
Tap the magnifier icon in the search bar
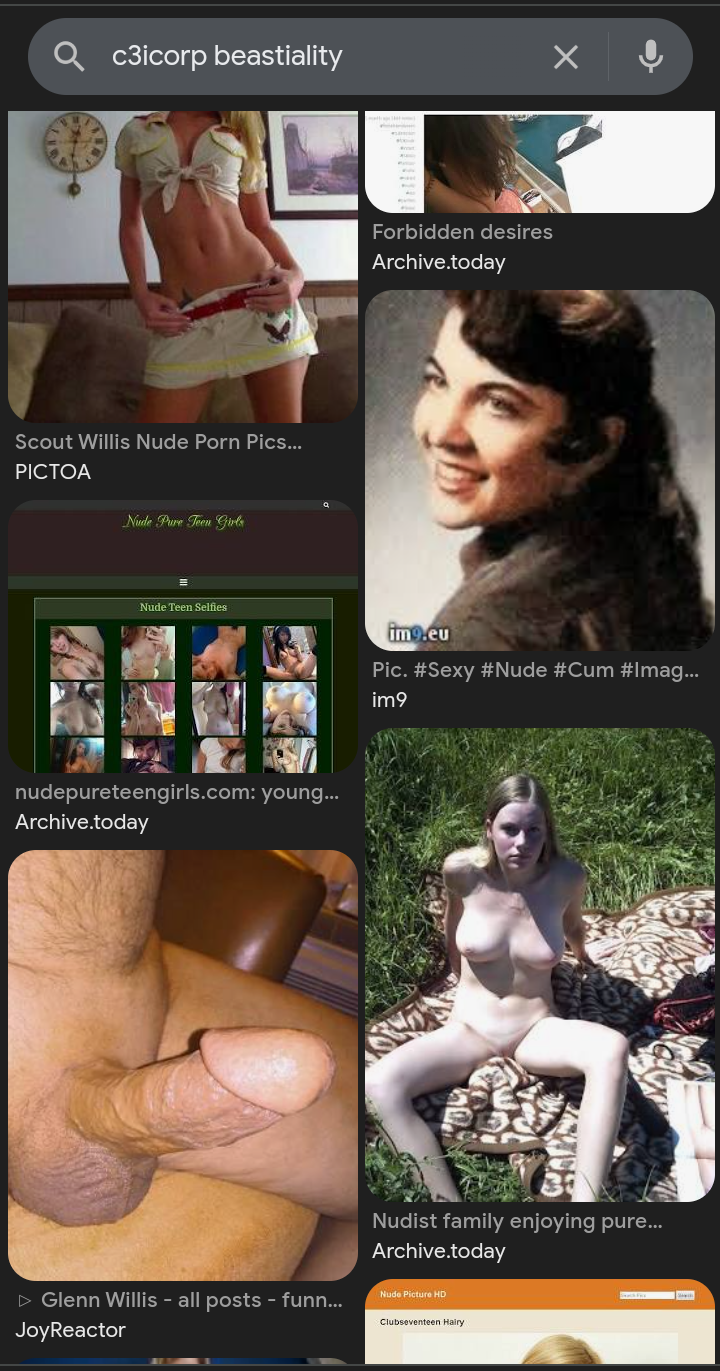pyautogui.click(x=69, y=57)
